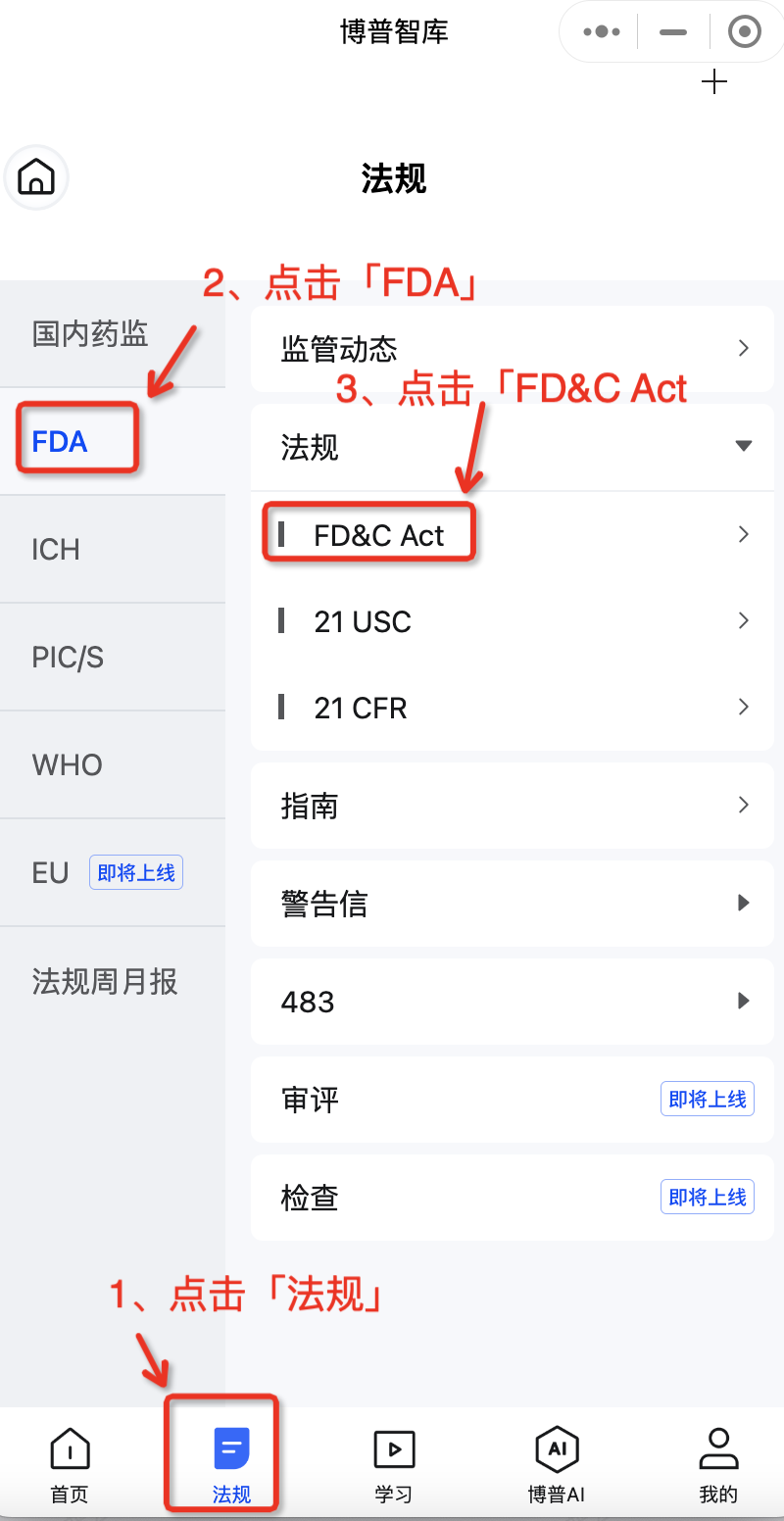The width and height of the screenshot is (784, 1521).
Task: Open the FD&C Act entry
Action: click(513, 535)
